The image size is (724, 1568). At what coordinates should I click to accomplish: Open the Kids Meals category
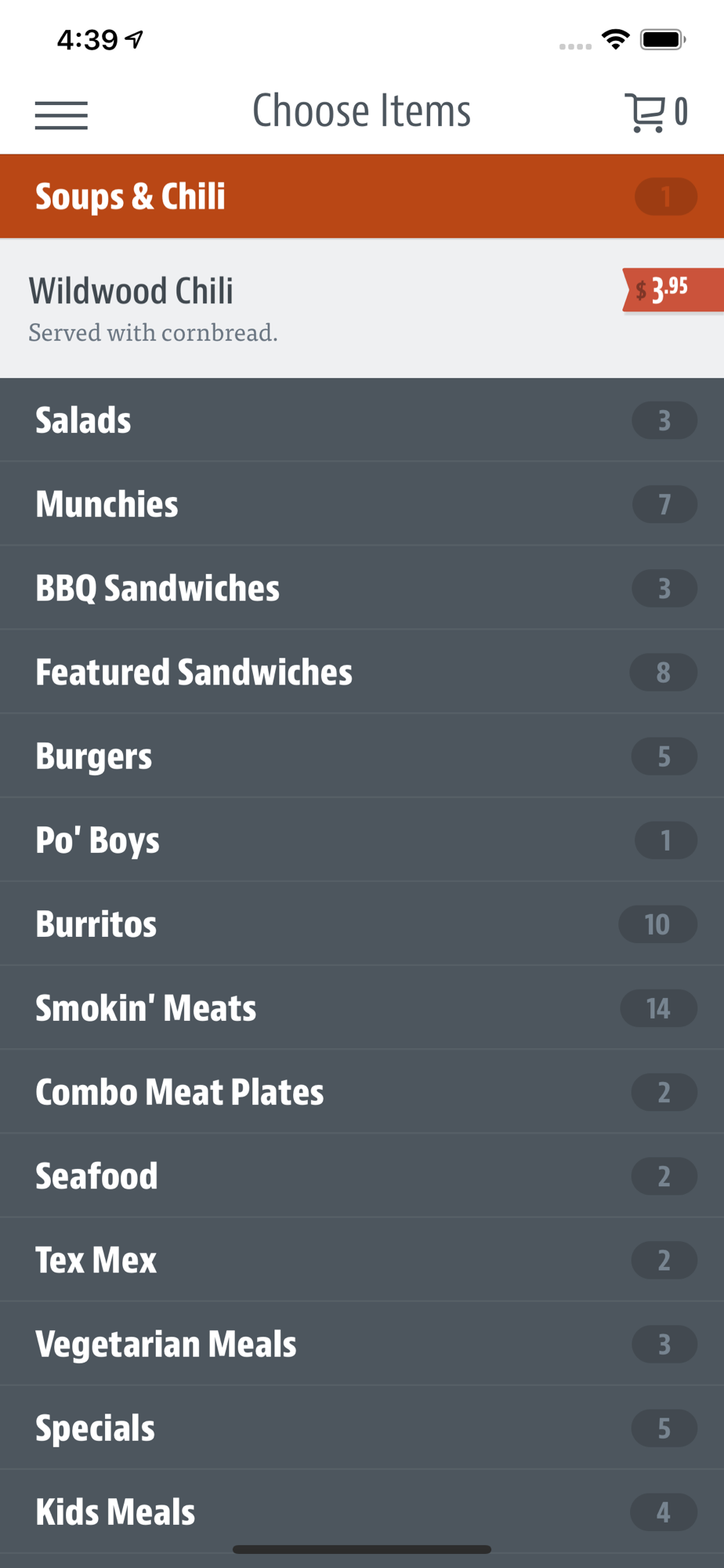click(362, 1511)
